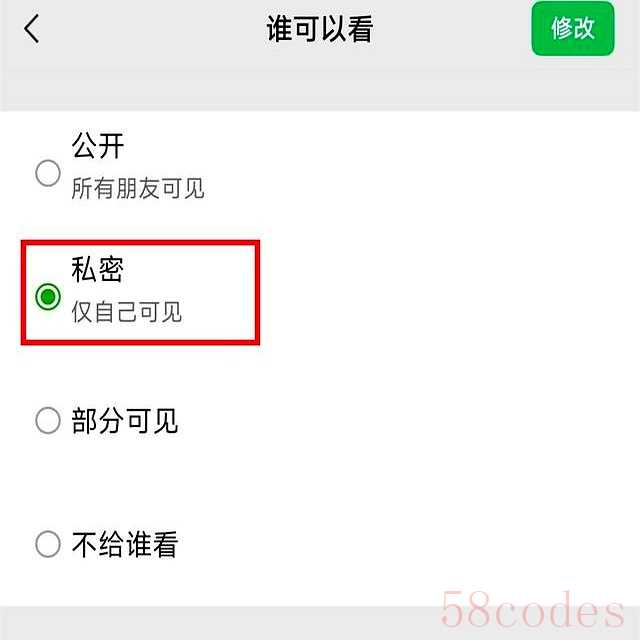Go back using the top-left arrow
The height and width of the screenshot is (640, 640).
click(32, 29)
